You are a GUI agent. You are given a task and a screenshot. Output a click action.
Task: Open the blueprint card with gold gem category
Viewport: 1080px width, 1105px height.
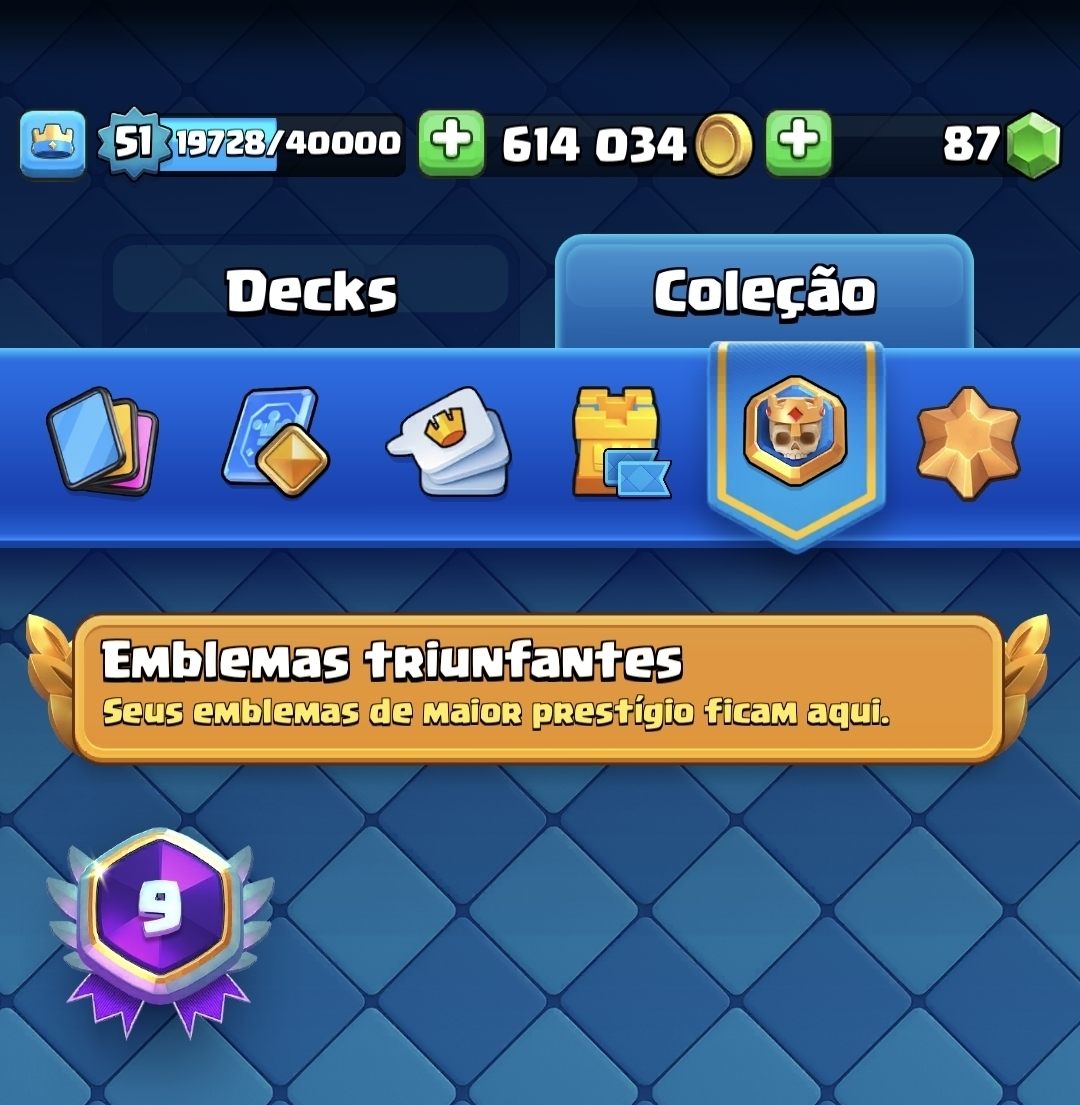[277, 442]
